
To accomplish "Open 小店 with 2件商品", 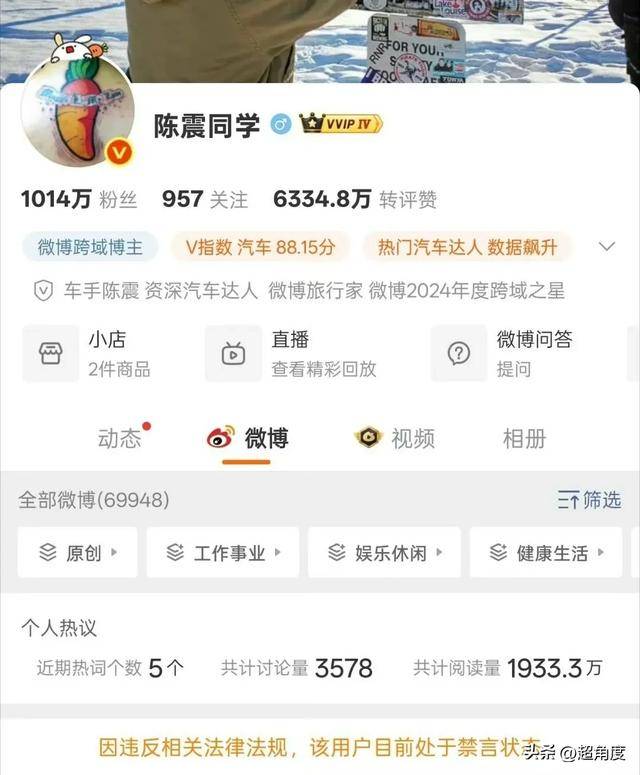I will pyautogui.click(x=90, y=353).
